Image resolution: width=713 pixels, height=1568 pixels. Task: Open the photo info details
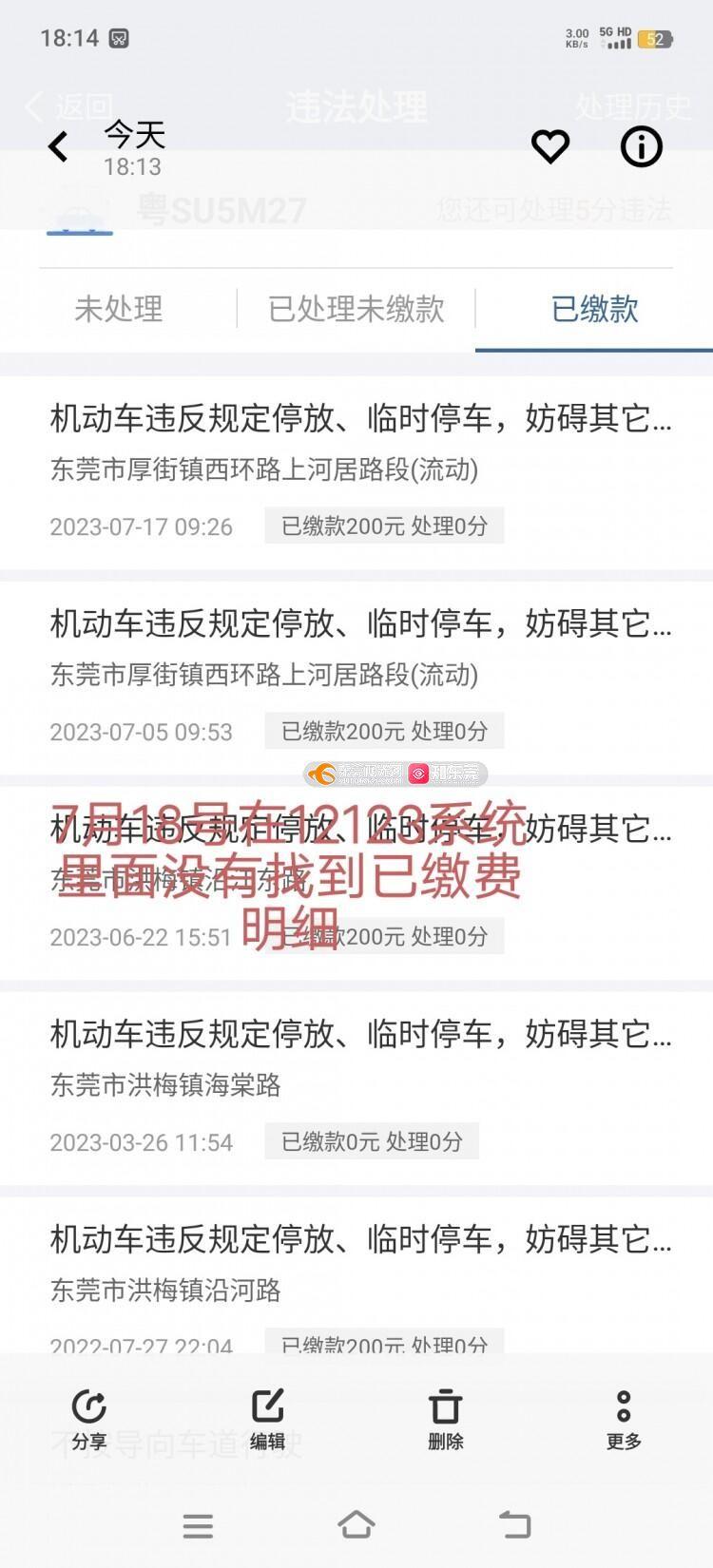641,147
